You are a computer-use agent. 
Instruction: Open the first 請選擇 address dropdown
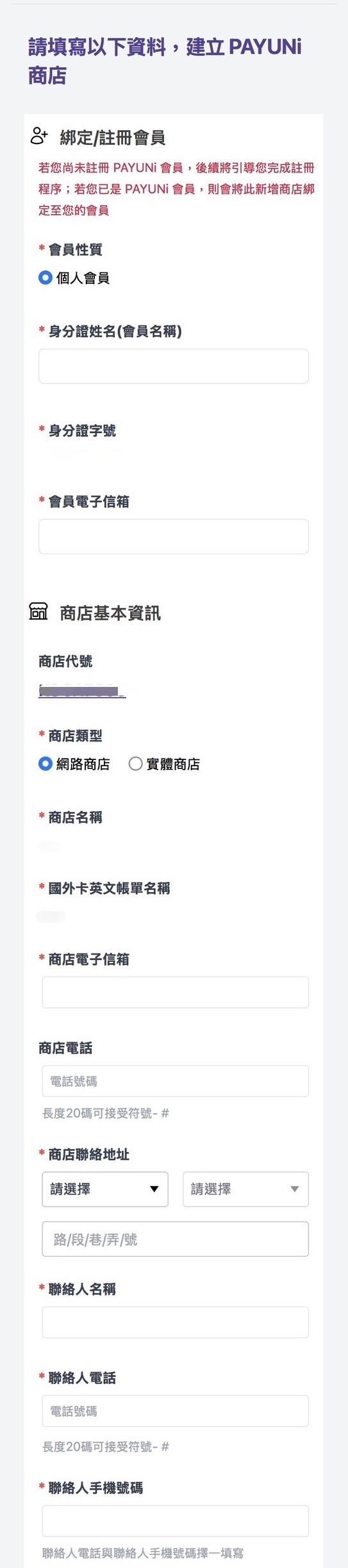coord(105,1189)
